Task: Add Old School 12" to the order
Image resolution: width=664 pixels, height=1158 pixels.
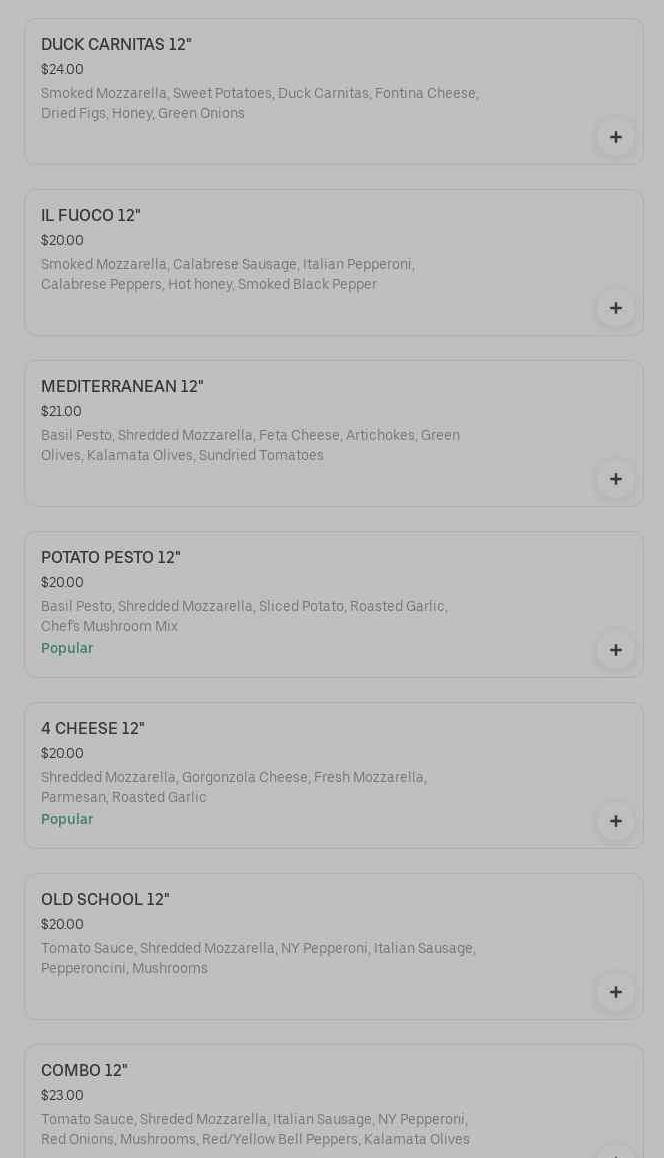Action: point(615,992)
